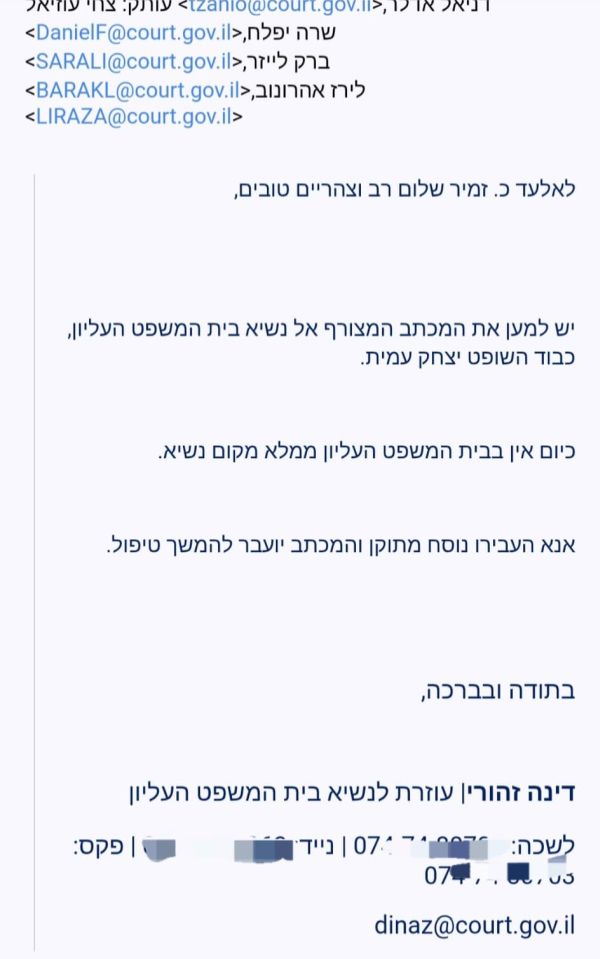Tap the SARALI@court.gov.il address link
Screen dimensions: 600x959
point(132,60)
